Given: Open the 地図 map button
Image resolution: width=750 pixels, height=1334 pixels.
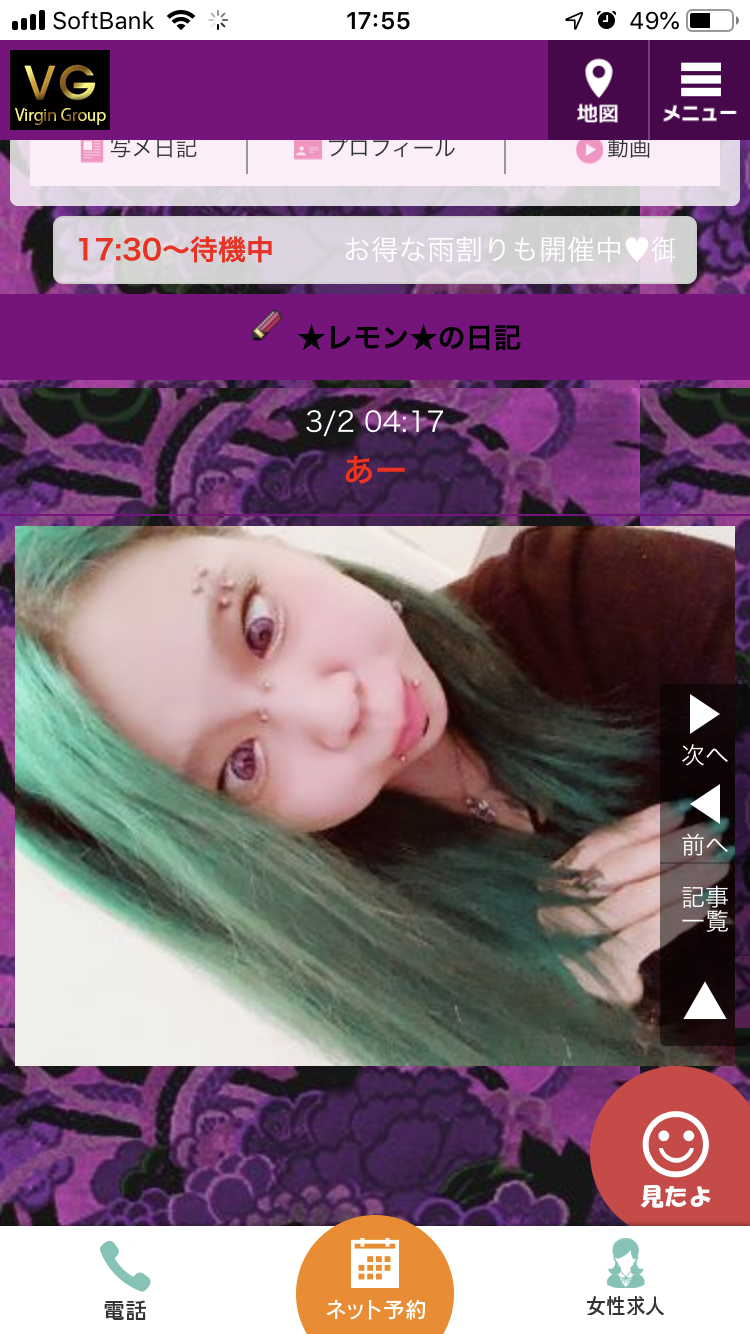Looking at the screenshot, I should (598, 91).
